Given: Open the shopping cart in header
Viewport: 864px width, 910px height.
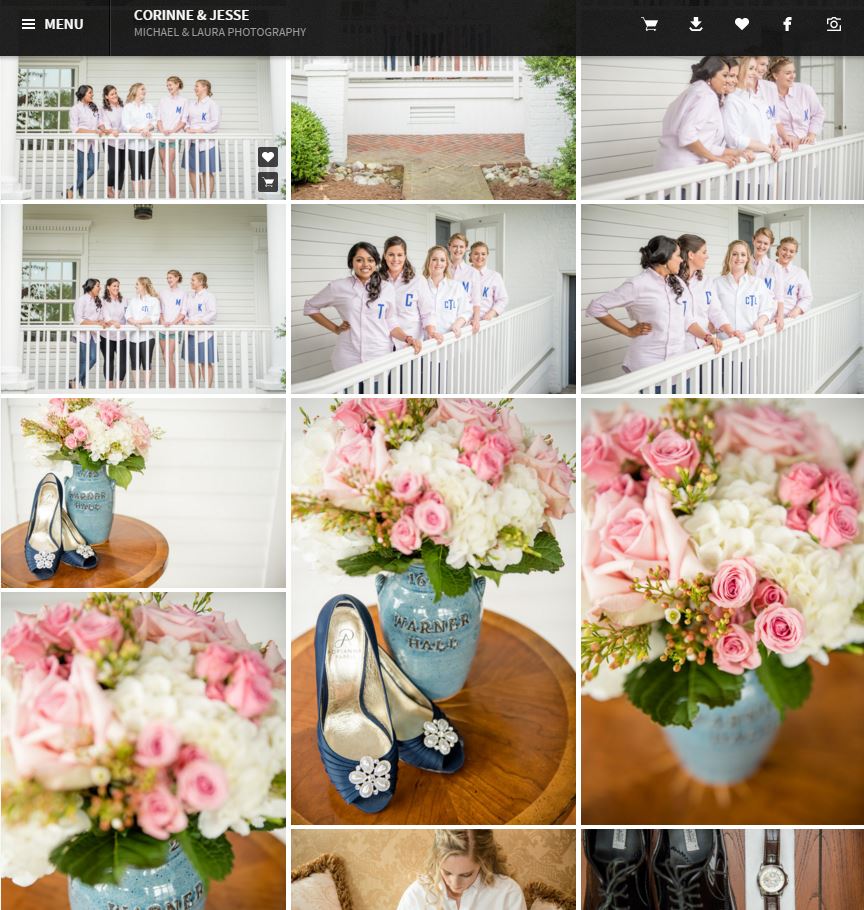Looking at the screenshot, I should pyautogui.click(x=650, y=24).
